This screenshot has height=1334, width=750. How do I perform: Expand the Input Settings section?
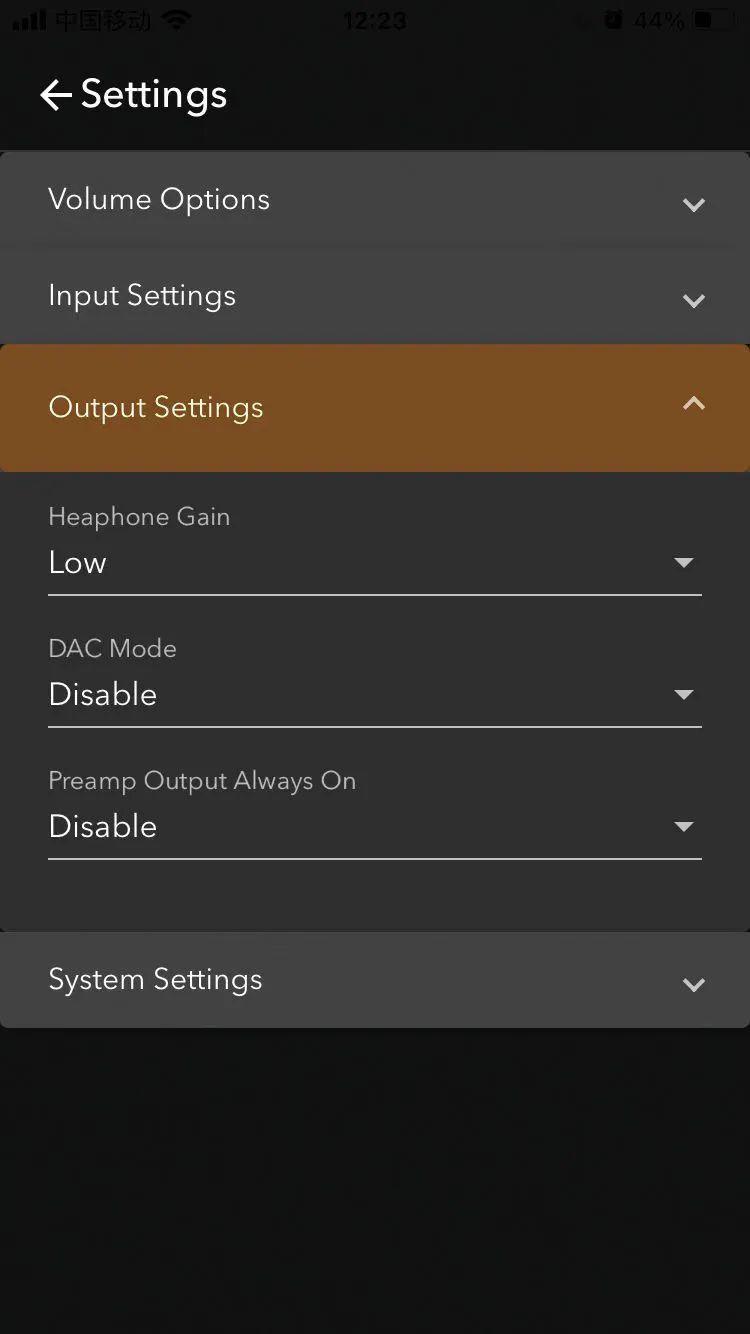click(374, 297)
